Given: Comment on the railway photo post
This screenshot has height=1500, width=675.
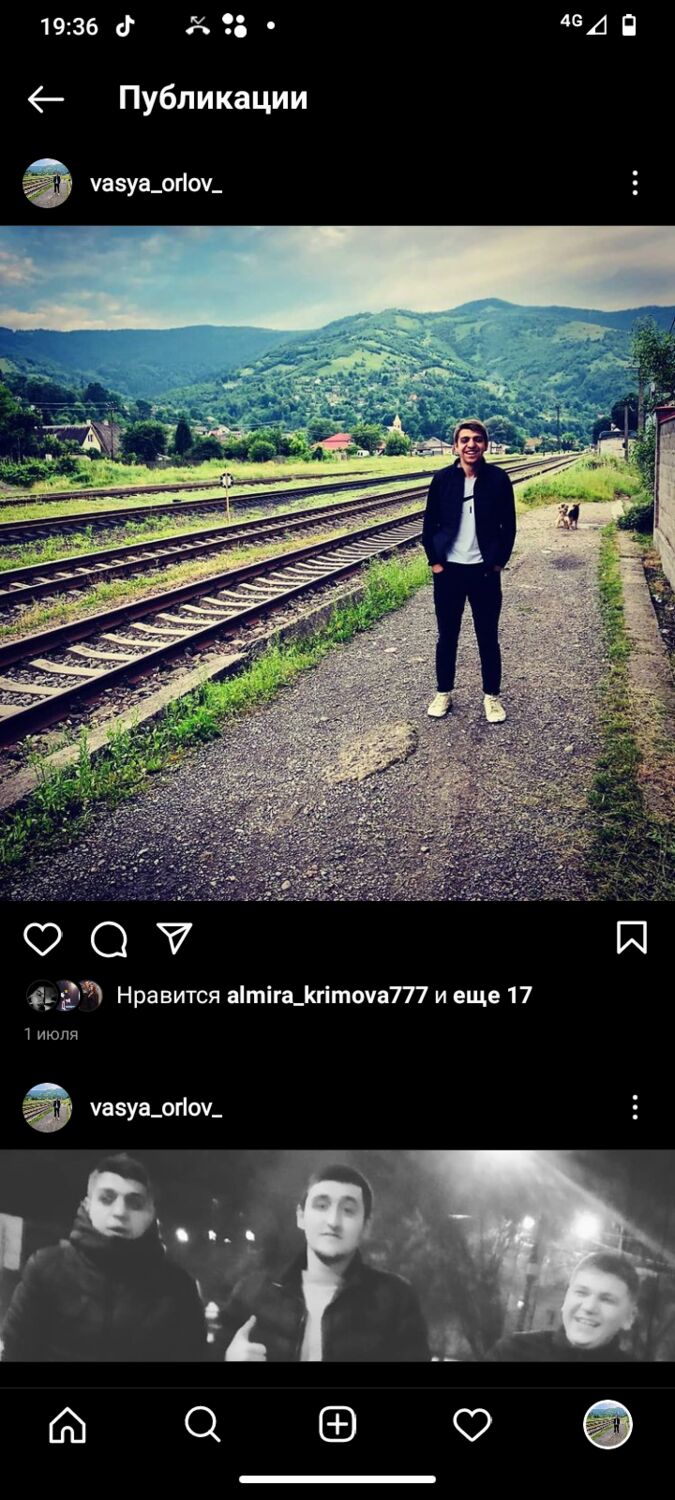Looking at the screenshot, I should [x=108, y=939].
